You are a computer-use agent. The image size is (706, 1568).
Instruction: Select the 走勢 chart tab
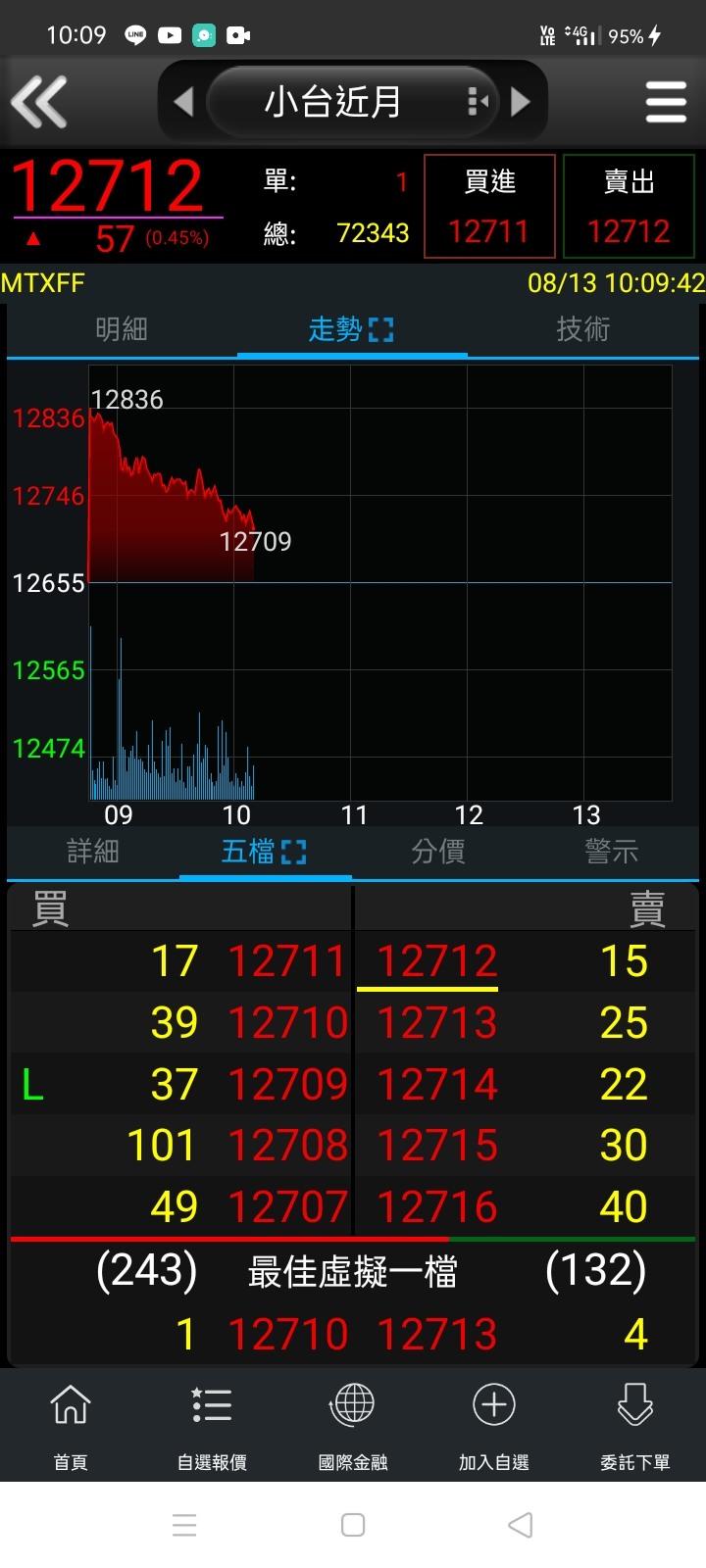click(x=351, y=329)
